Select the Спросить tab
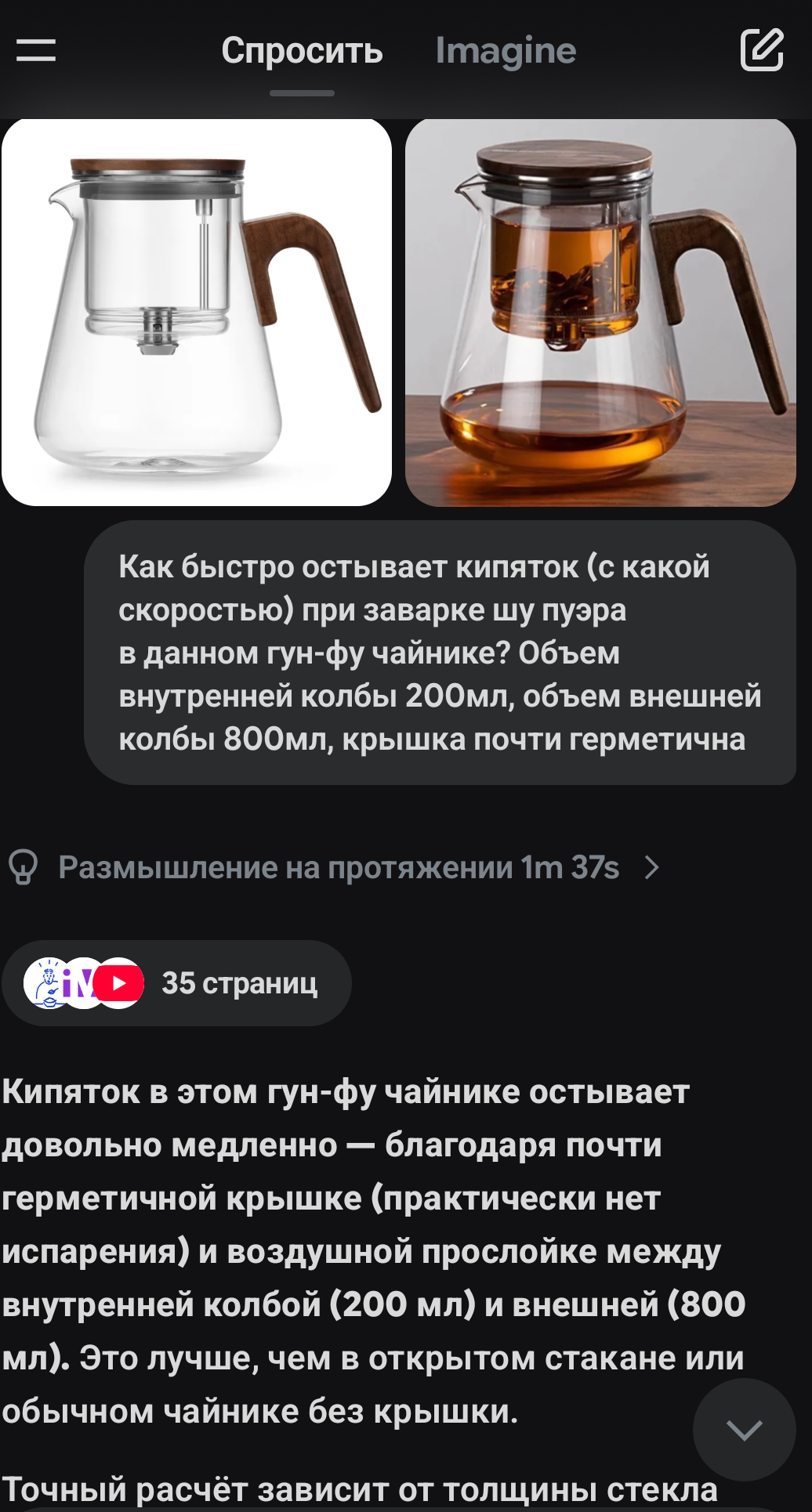Screen dimensions: 812x1512 (302, 51)
